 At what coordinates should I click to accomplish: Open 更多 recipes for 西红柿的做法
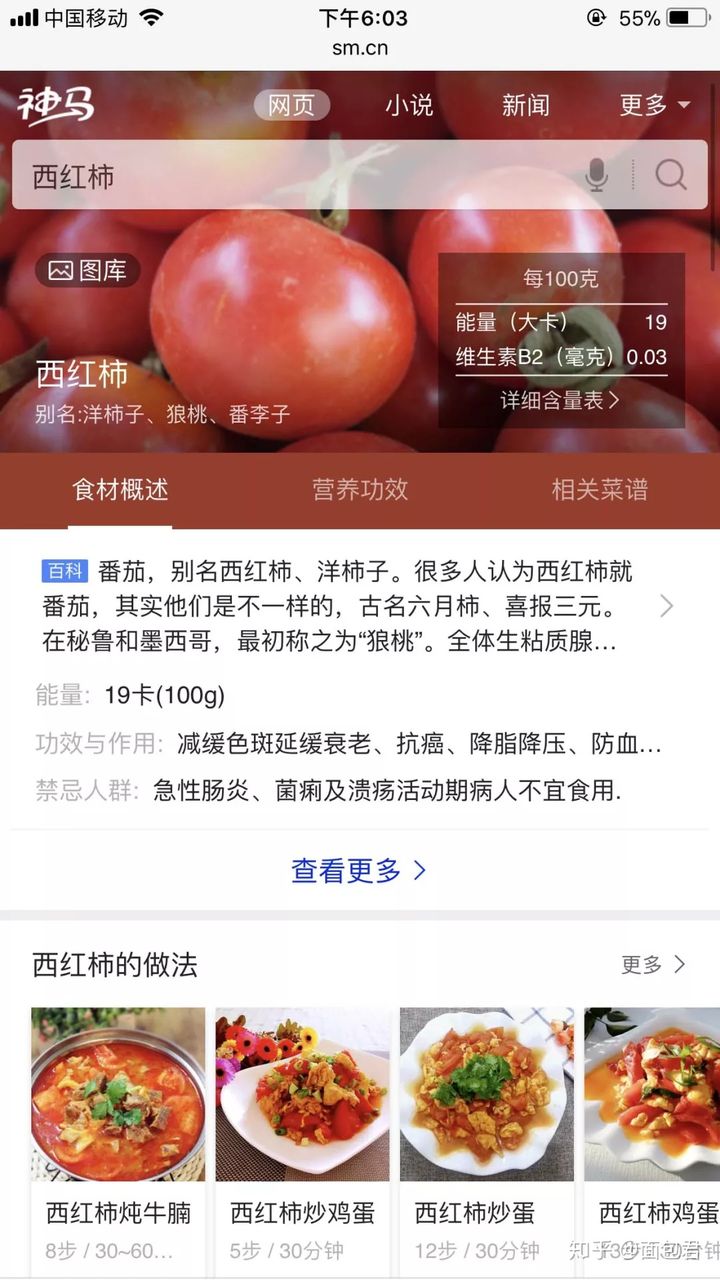tap(653, 964)
